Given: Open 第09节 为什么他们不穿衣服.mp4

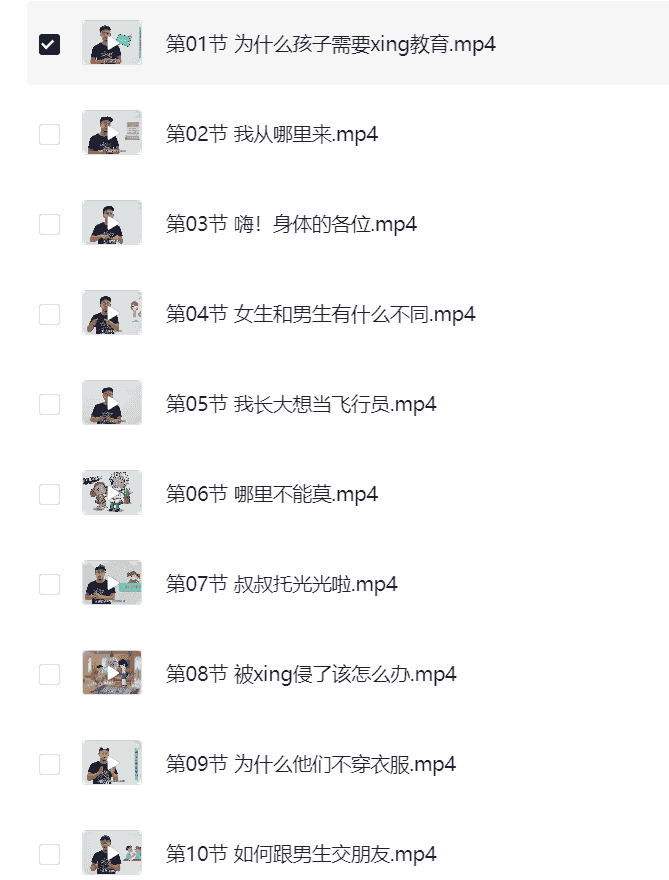Looking at the screenshot, I should click(x=310, y=764).
